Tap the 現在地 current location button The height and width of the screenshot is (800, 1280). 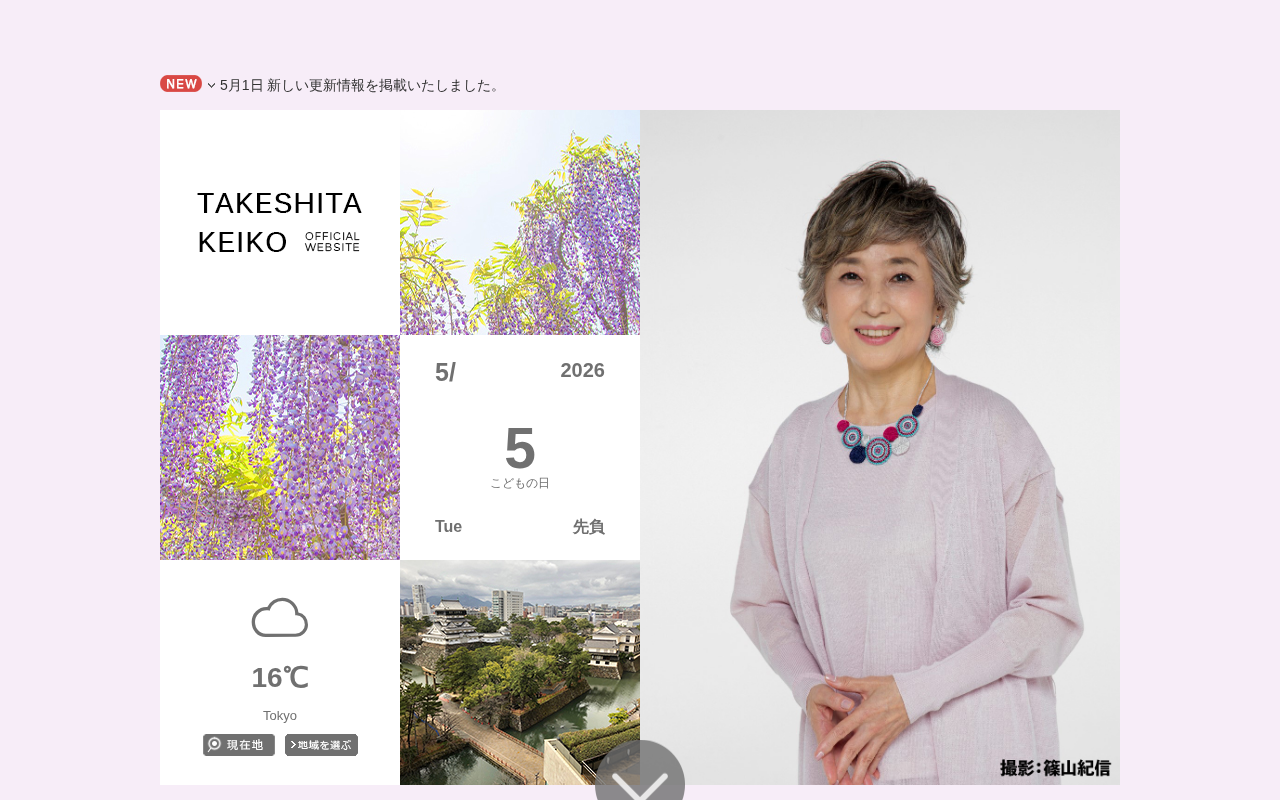[x=239, y=745]
